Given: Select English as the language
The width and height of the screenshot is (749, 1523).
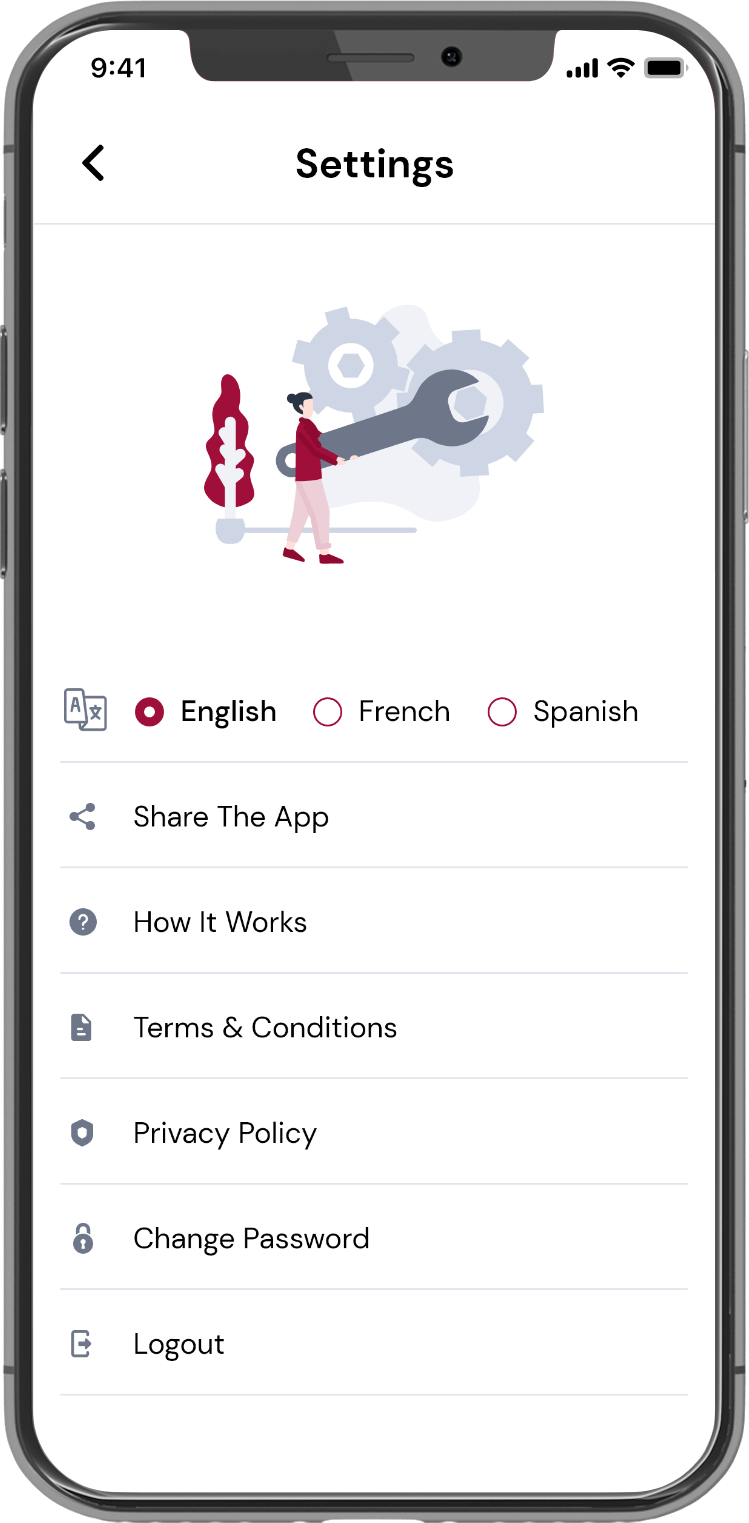Looking at the screenshot, I should tap(150, 712).
